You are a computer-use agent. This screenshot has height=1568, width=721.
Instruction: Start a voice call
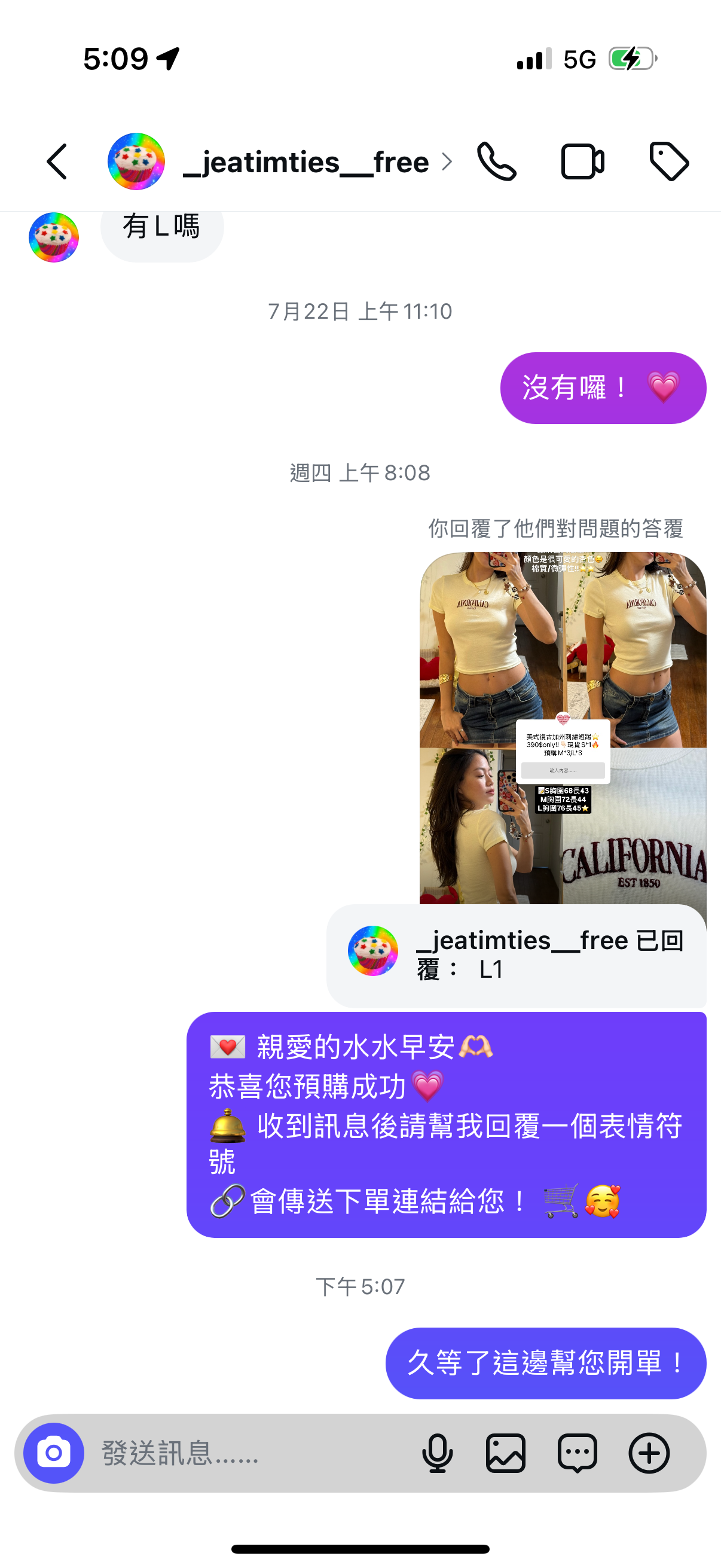point(496,162)
